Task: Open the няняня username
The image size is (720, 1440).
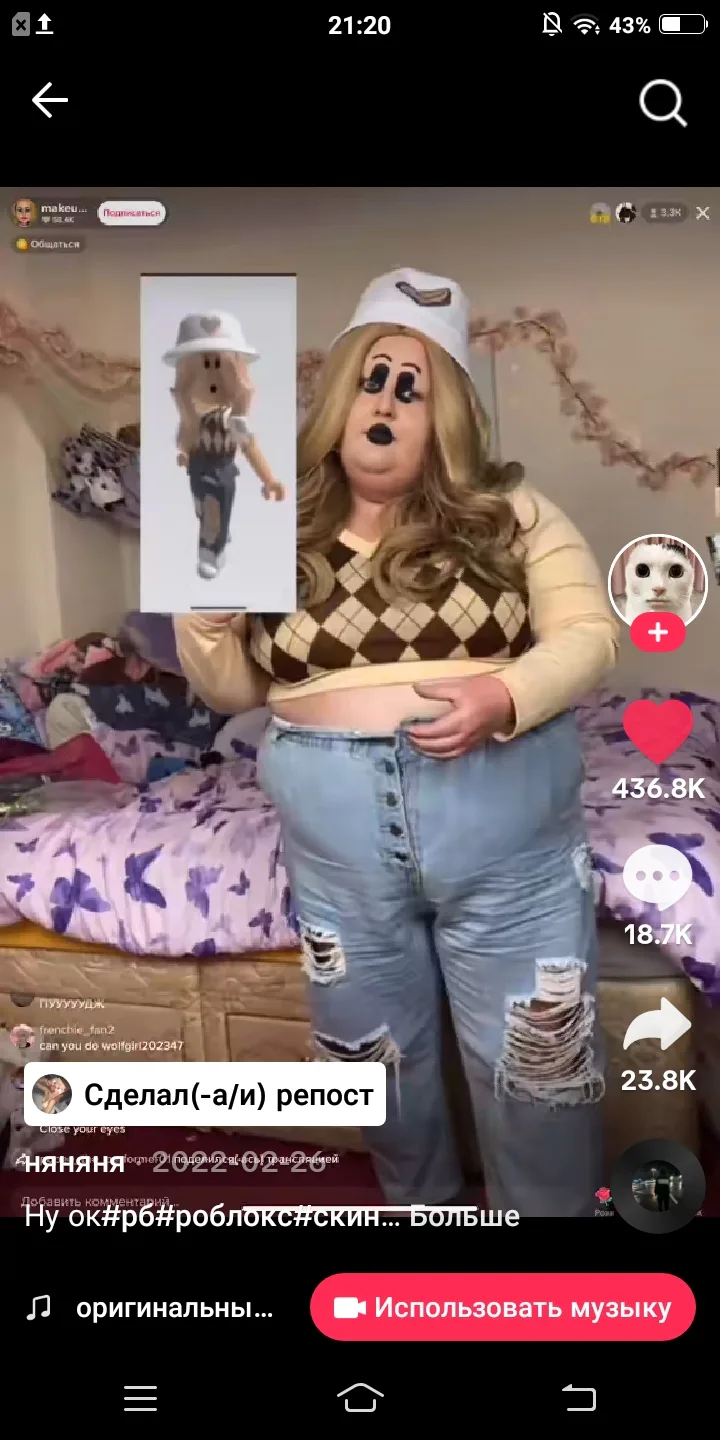Action: pos(75,1162)
